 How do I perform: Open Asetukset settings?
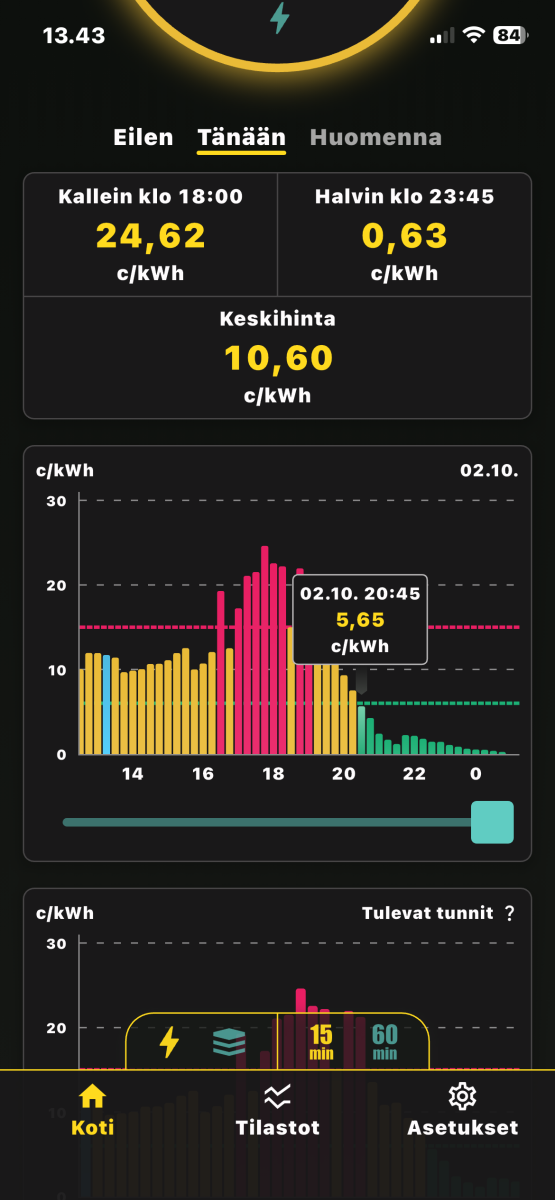(462, 1110)
